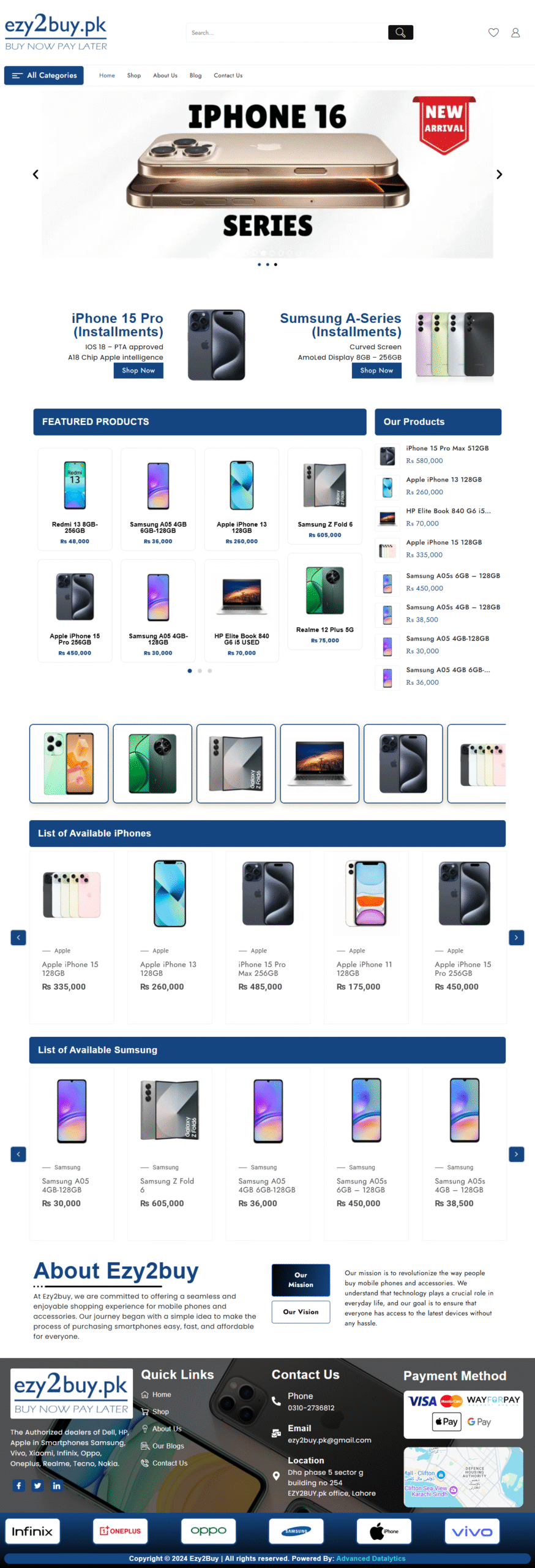Tap the search field

click(x=286, y=32)
